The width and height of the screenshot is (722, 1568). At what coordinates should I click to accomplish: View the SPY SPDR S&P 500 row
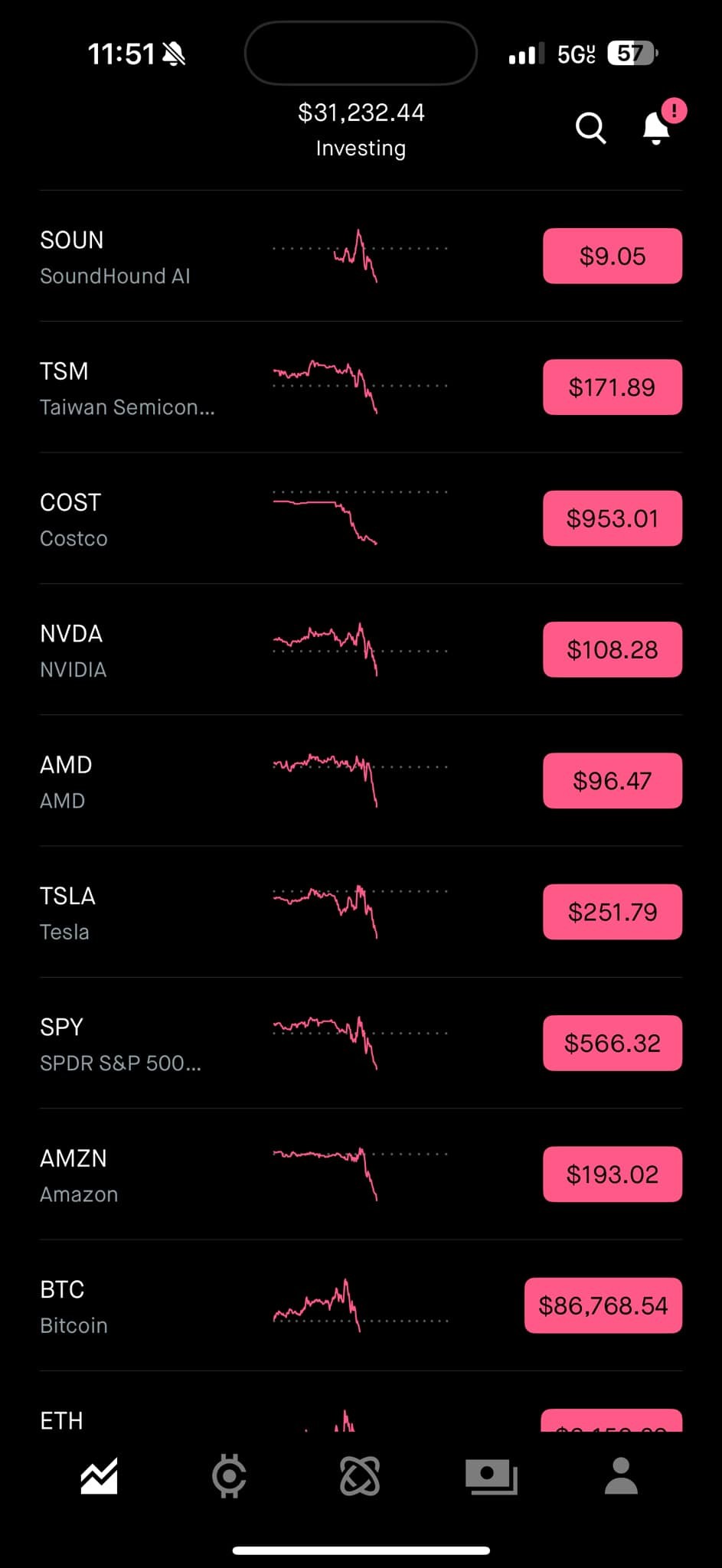(x=361, y=1043)
